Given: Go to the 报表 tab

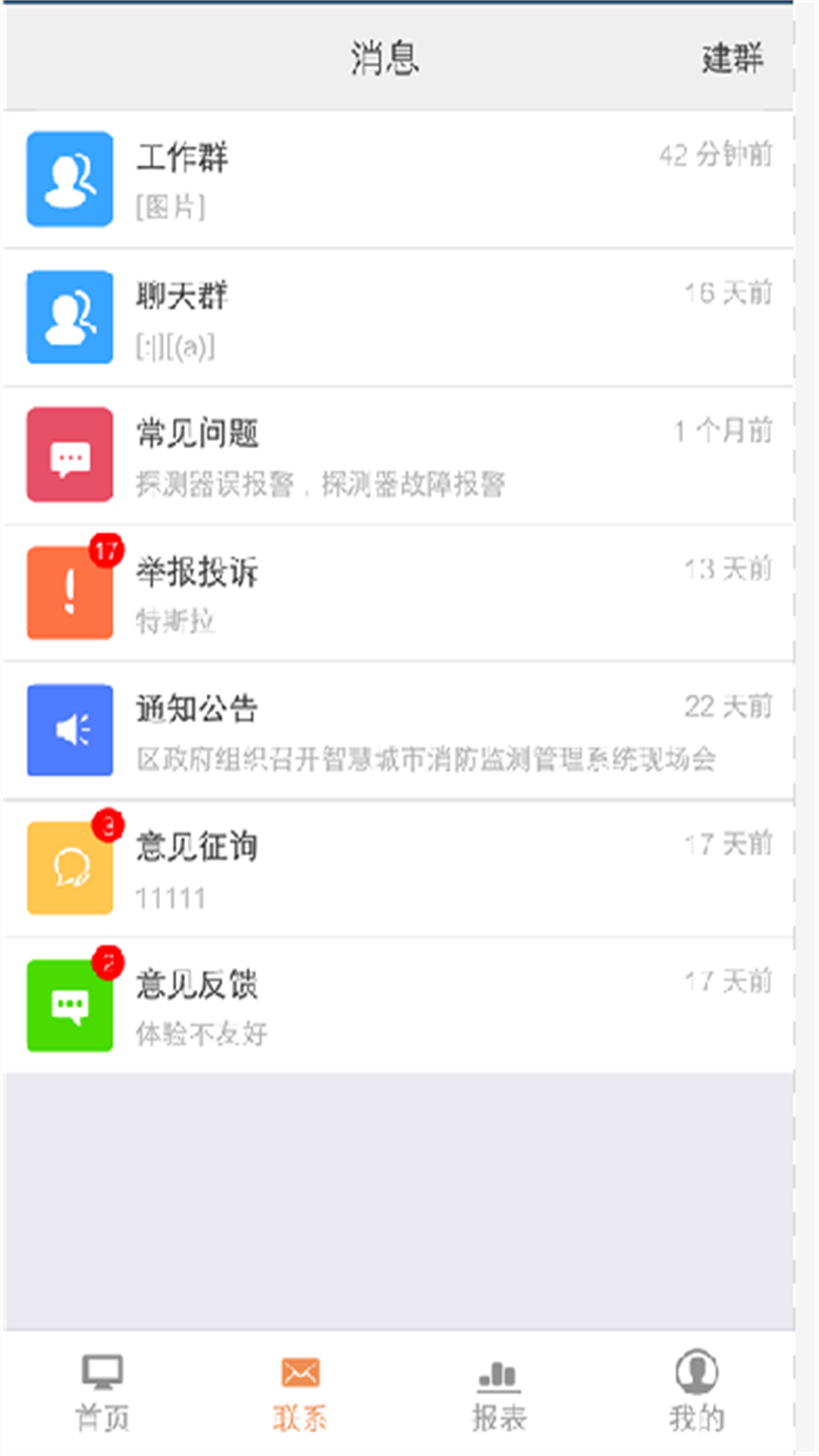Looking at the screenshot, I should point(498,1394).
